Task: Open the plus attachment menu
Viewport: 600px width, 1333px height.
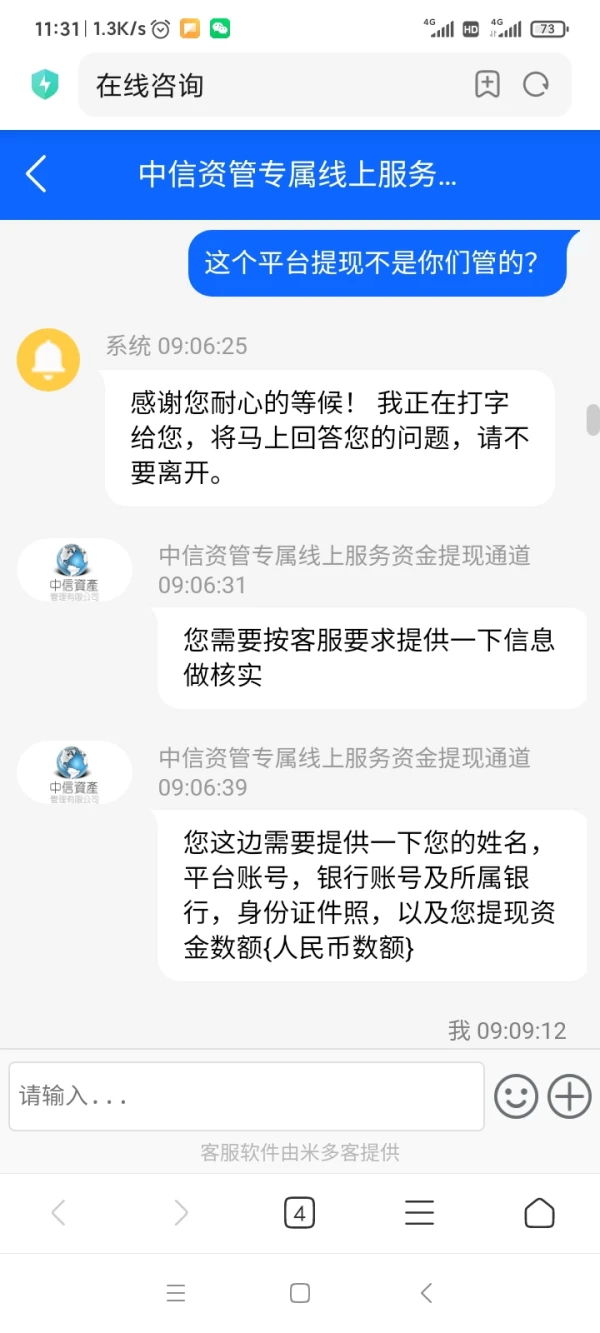Action: [570, 1097]
